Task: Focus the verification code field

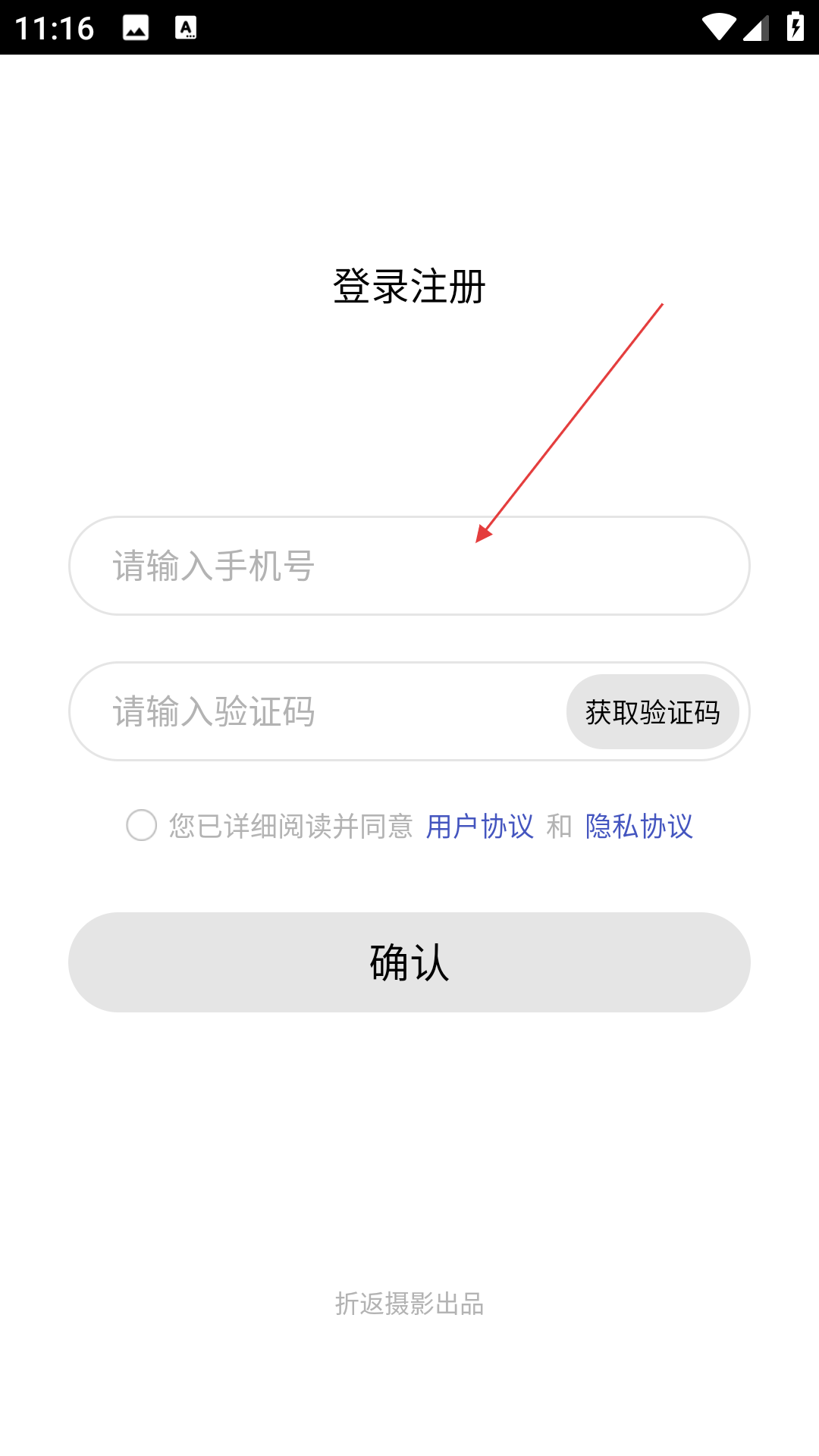Action: click(x=318, y=711)
